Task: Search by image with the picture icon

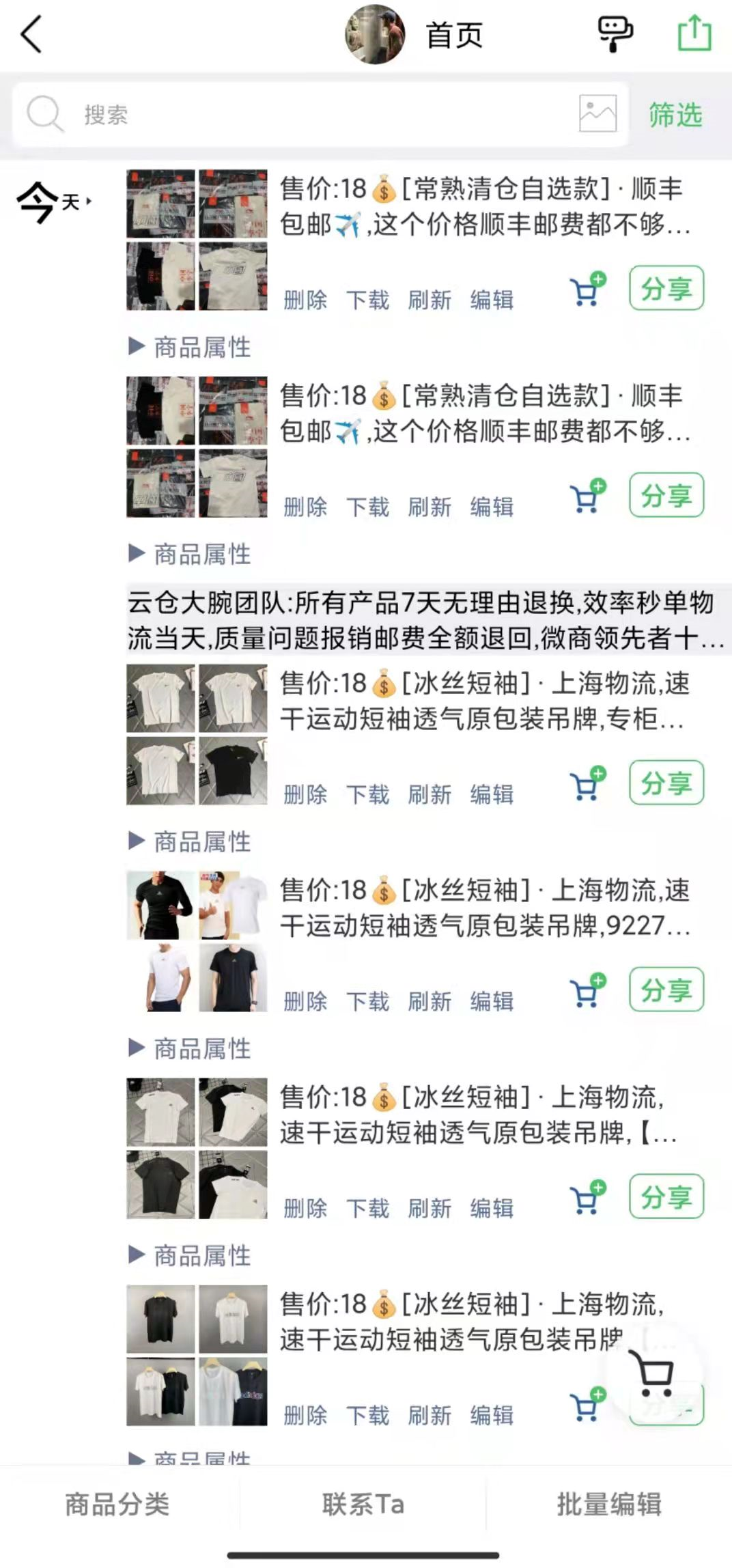Action: 597,114
